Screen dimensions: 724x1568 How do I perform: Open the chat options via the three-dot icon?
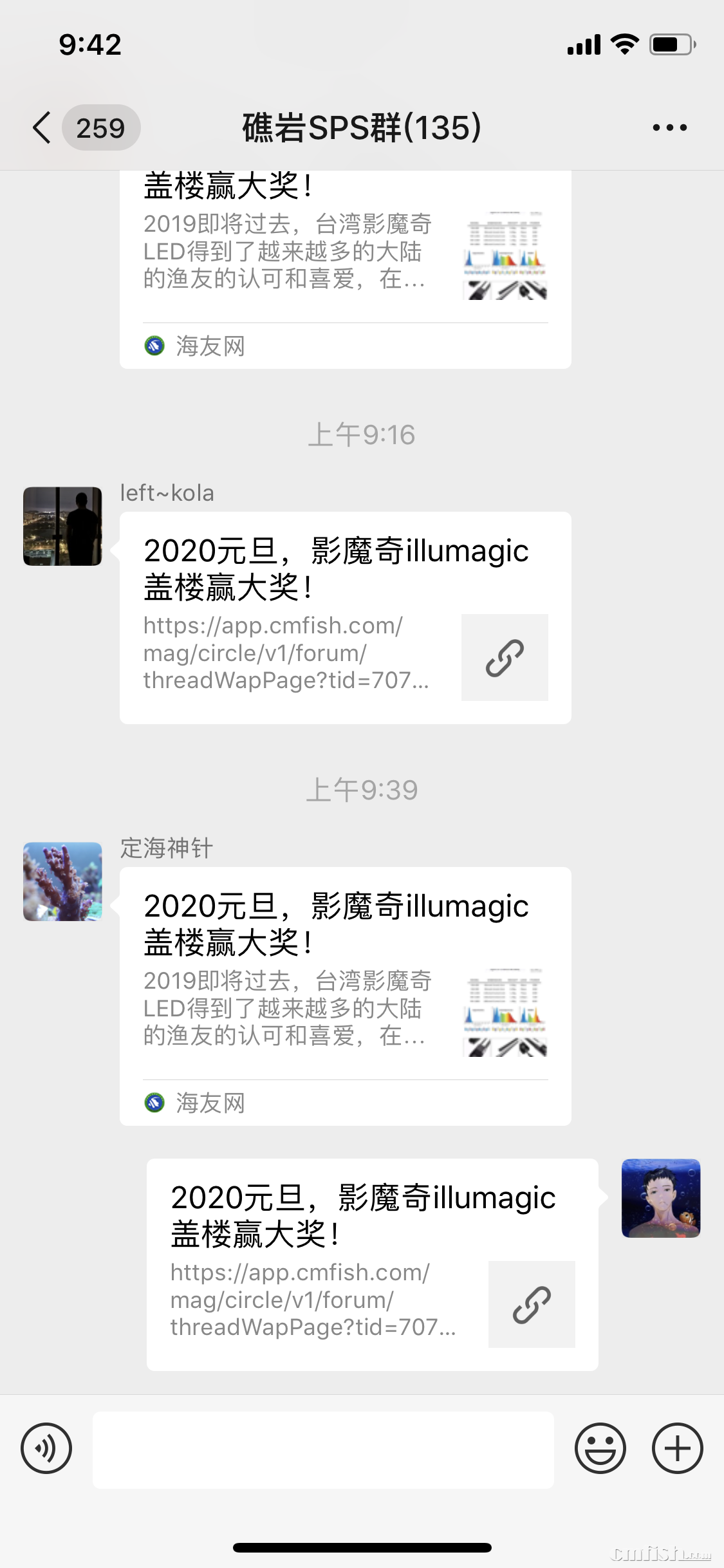coord(669,127)
